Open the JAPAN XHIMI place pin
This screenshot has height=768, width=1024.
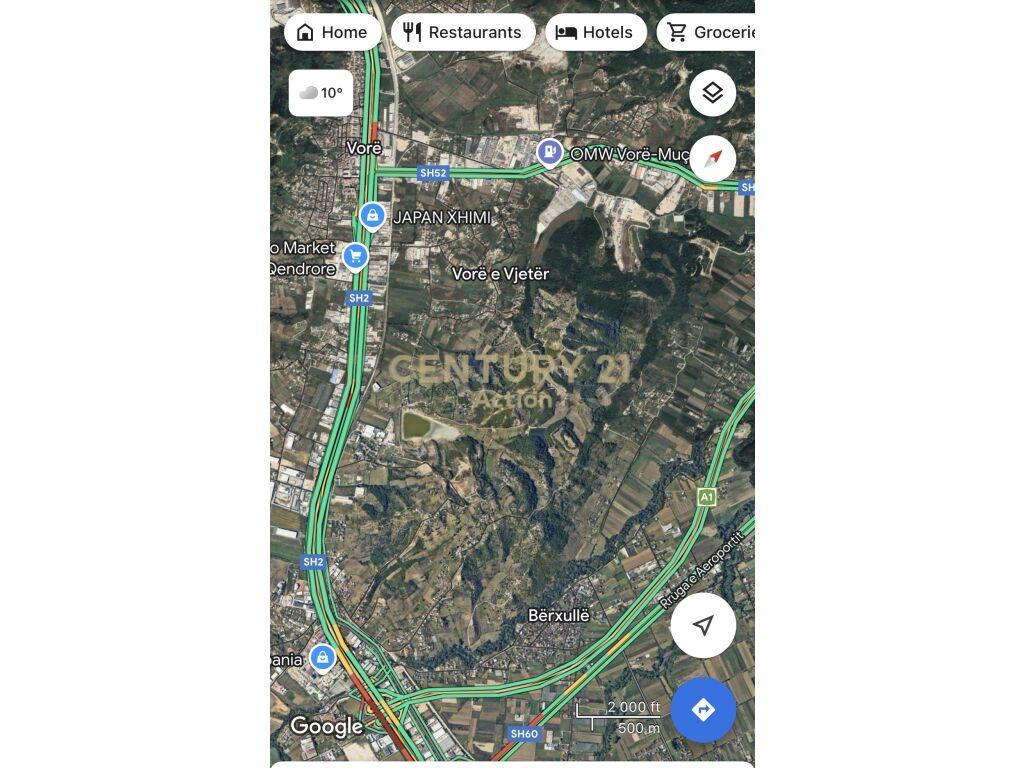[372, 216]
